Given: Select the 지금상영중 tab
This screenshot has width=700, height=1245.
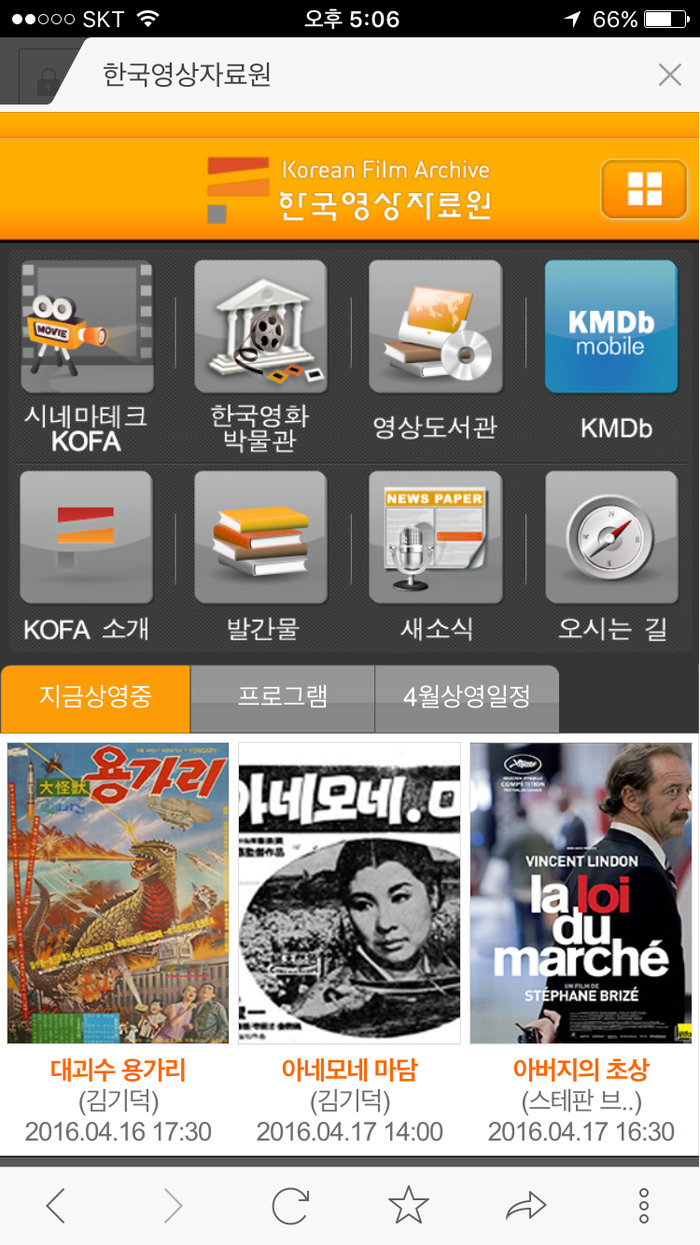Looking at the screenshot, I should coord(96,697).
